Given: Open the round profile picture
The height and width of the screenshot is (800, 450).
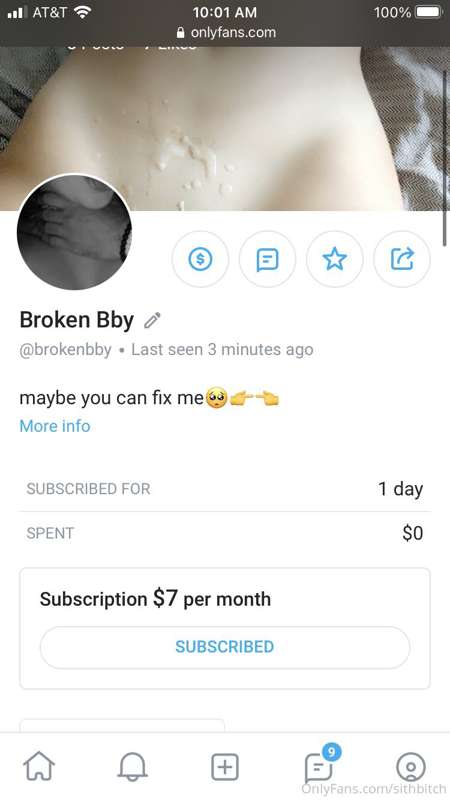Looking at the screenshot, I should point(74,233).
